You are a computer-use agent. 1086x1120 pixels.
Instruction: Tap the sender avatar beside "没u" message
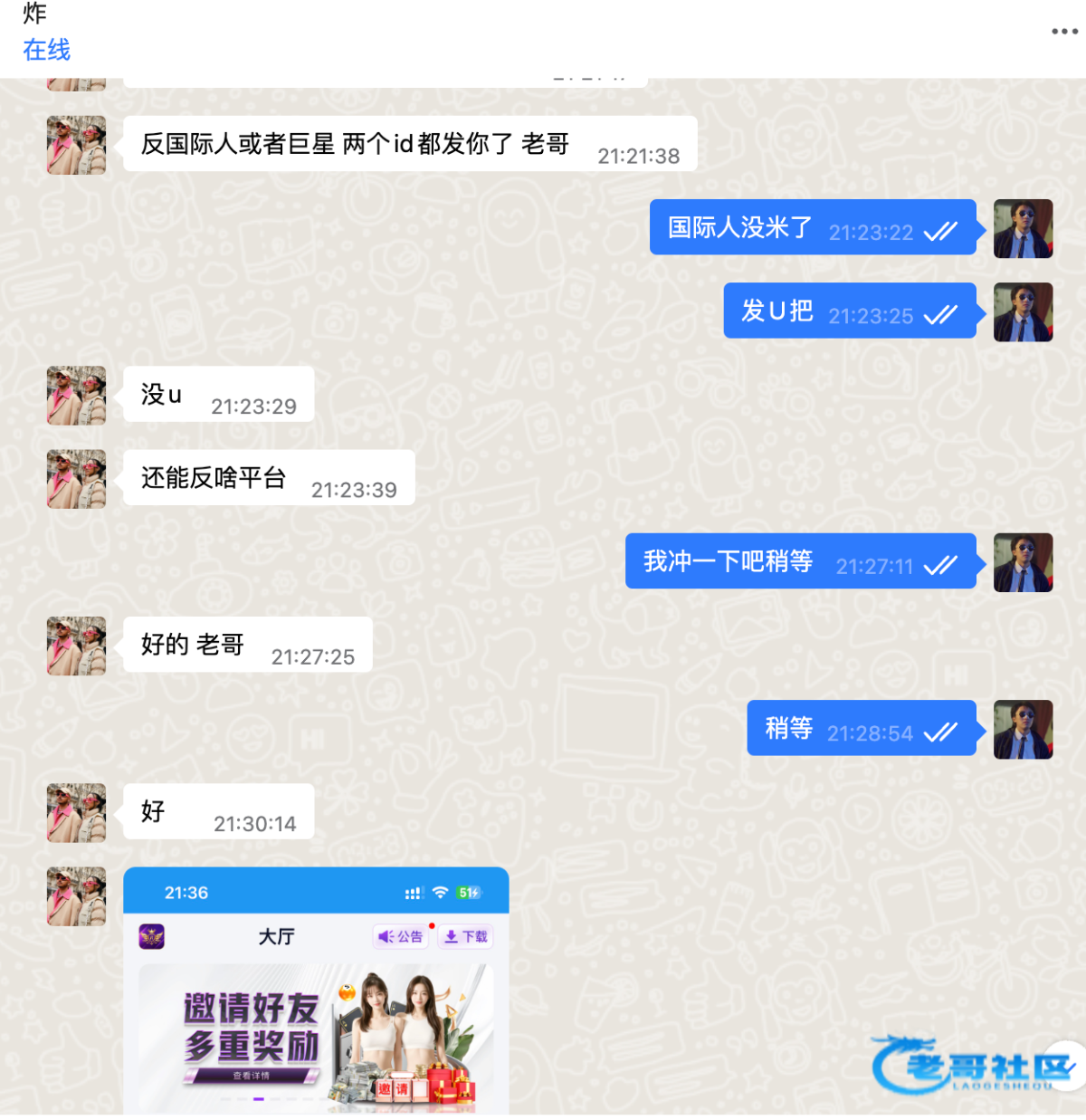[x=76, y=396]
